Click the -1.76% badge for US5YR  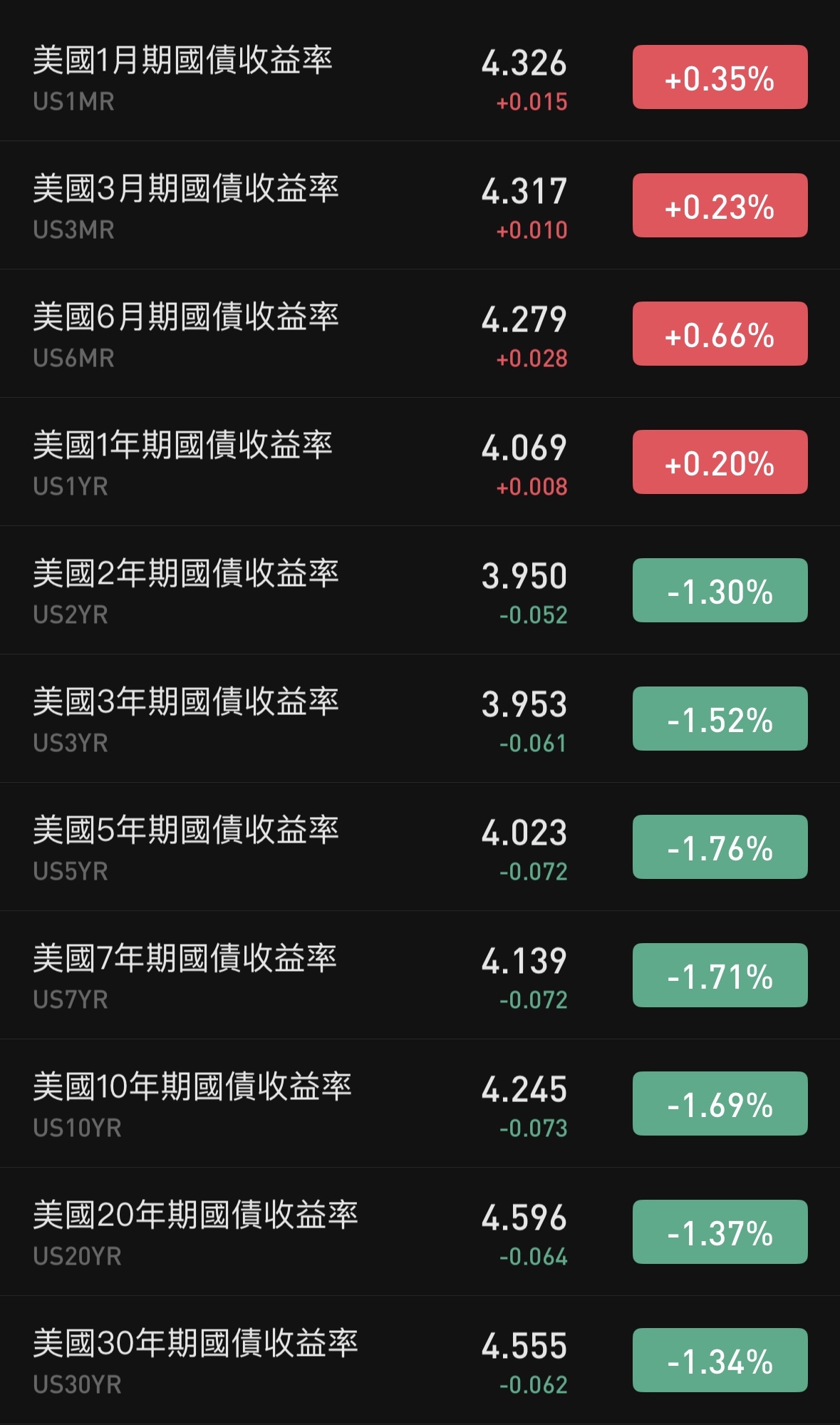point(717,848)
